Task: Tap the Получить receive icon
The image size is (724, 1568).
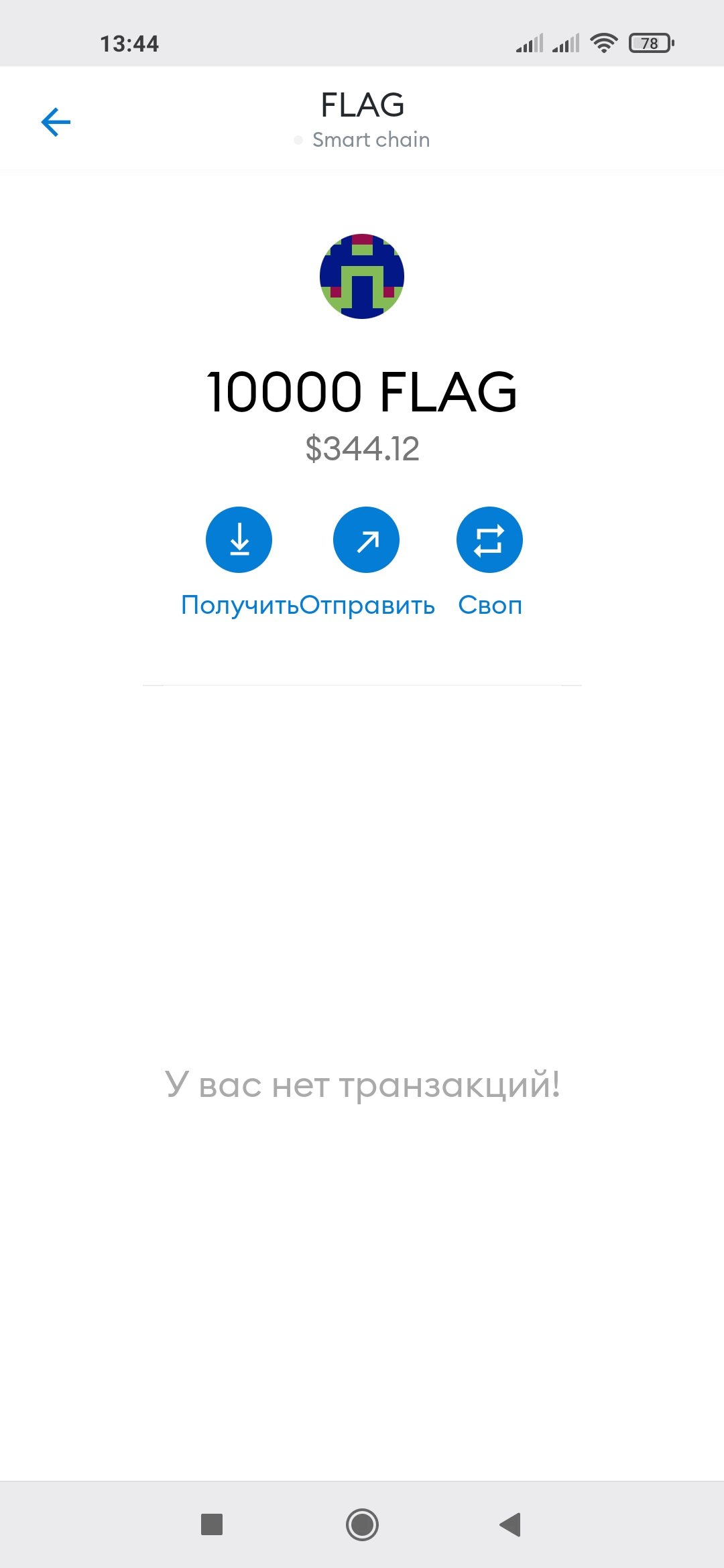Action: (238, 539)
